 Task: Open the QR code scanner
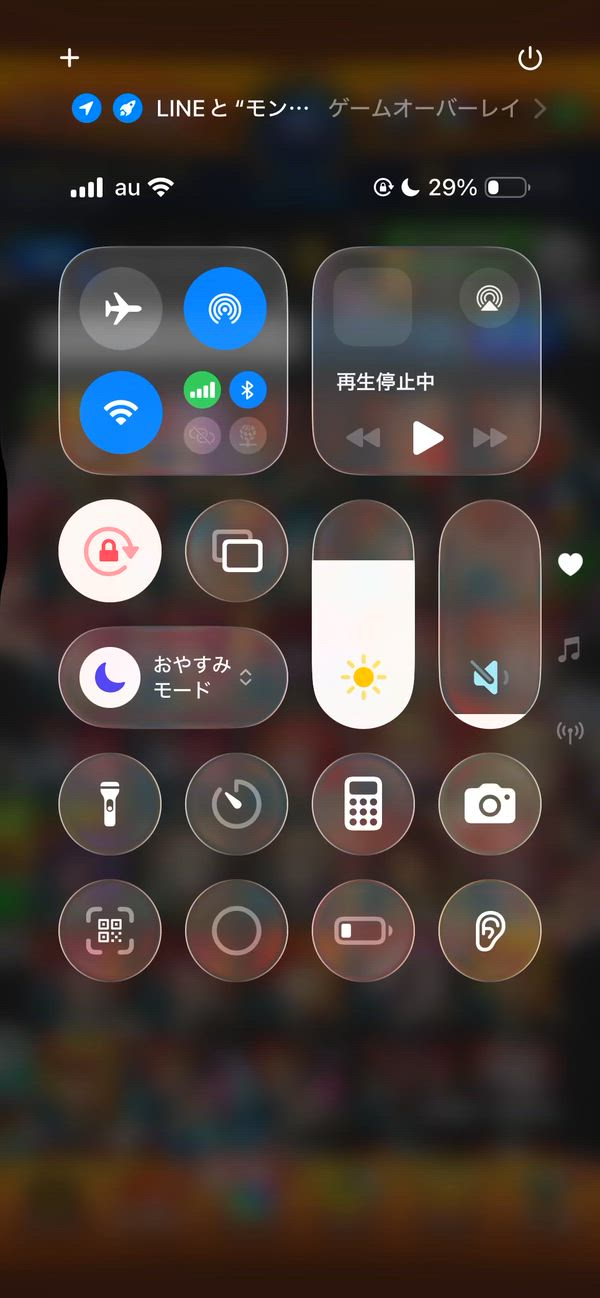110,931
